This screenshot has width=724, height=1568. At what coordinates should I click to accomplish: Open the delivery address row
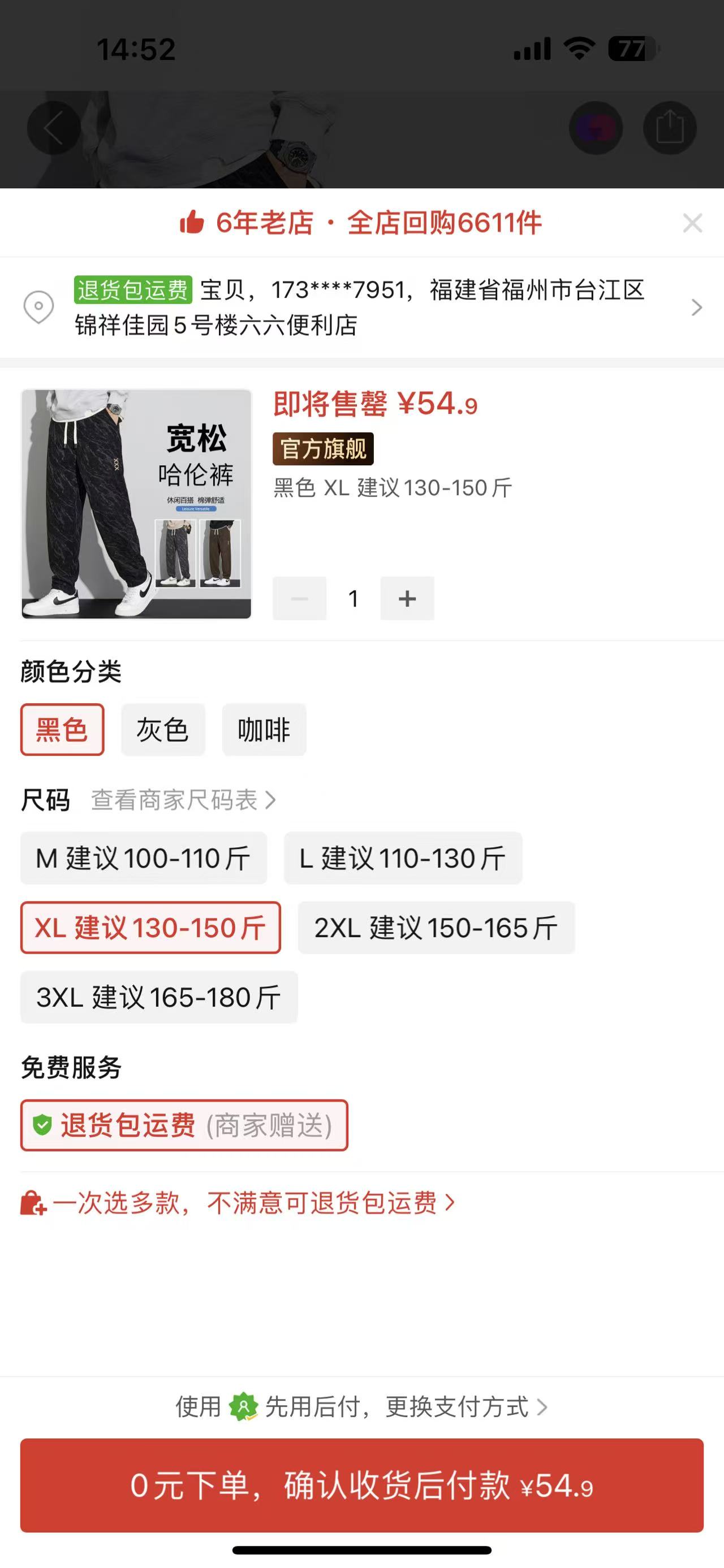(x=361, y=307)
